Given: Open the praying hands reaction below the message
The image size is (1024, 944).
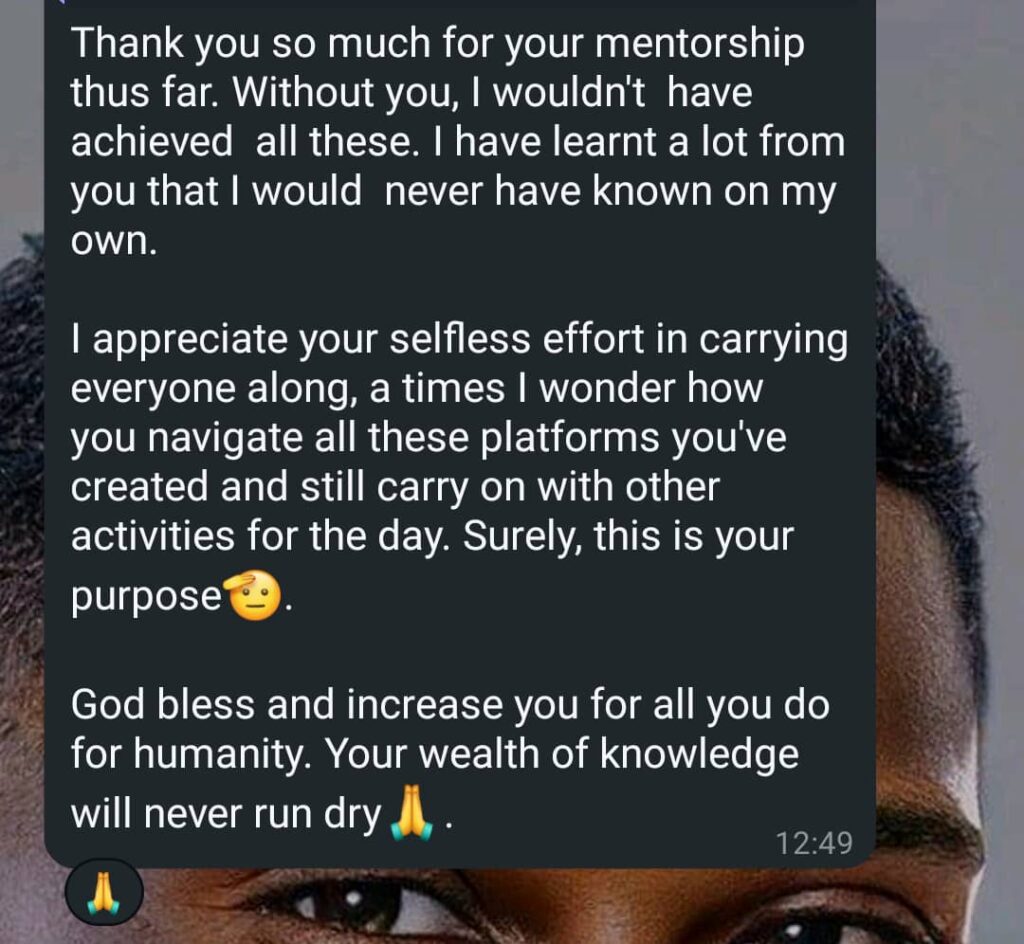Looking at the screenshot, I should (x=104, y=892).
